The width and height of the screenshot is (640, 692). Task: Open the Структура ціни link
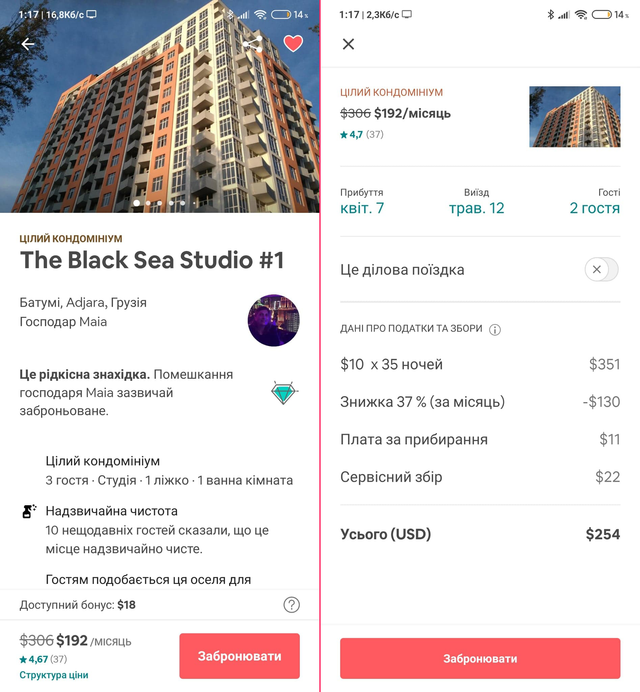(55, 675)
